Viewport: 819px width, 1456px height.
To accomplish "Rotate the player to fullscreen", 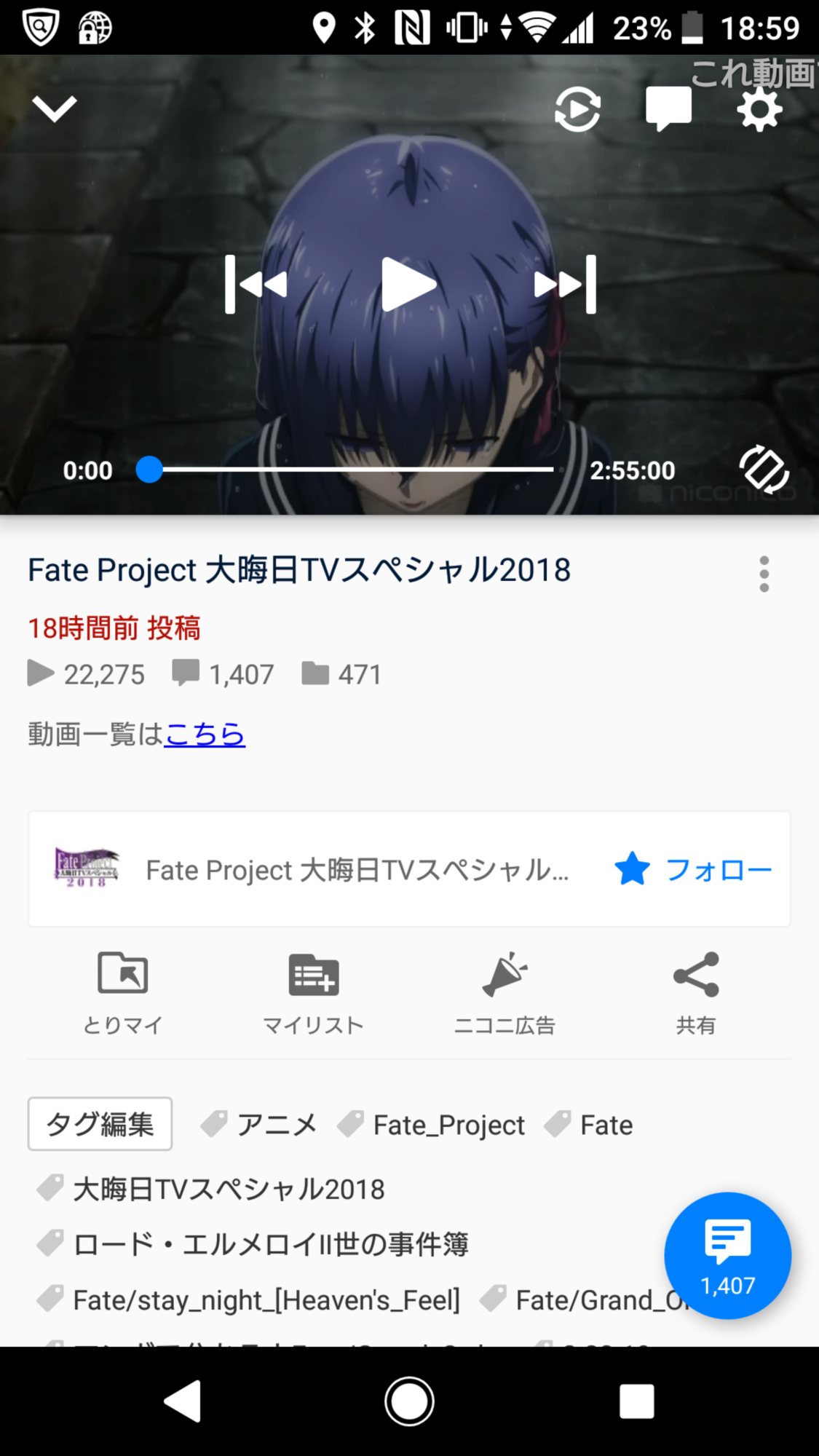I will [x=764, y=470].
